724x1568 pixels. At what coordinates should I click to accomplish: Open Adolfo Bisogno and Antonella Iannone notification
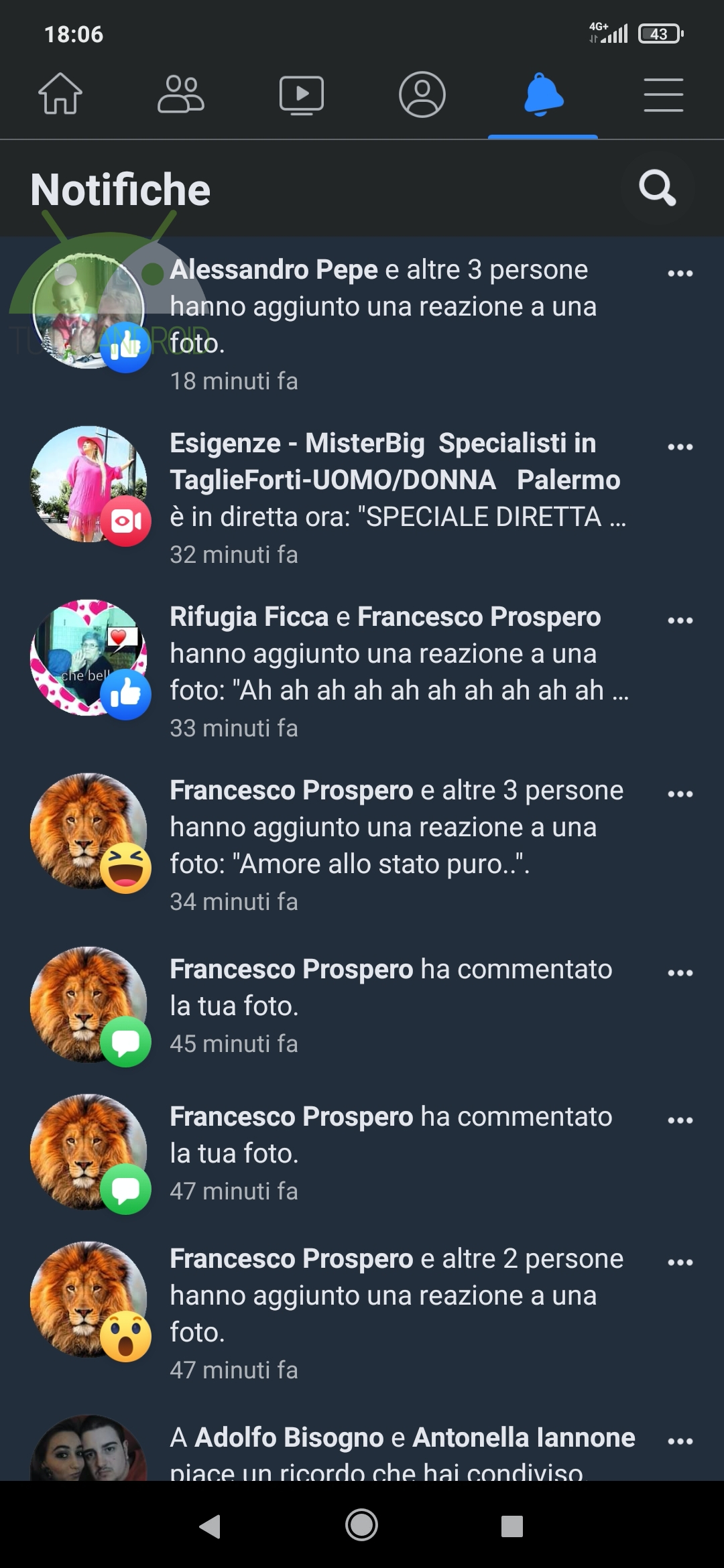[402, 1451]
